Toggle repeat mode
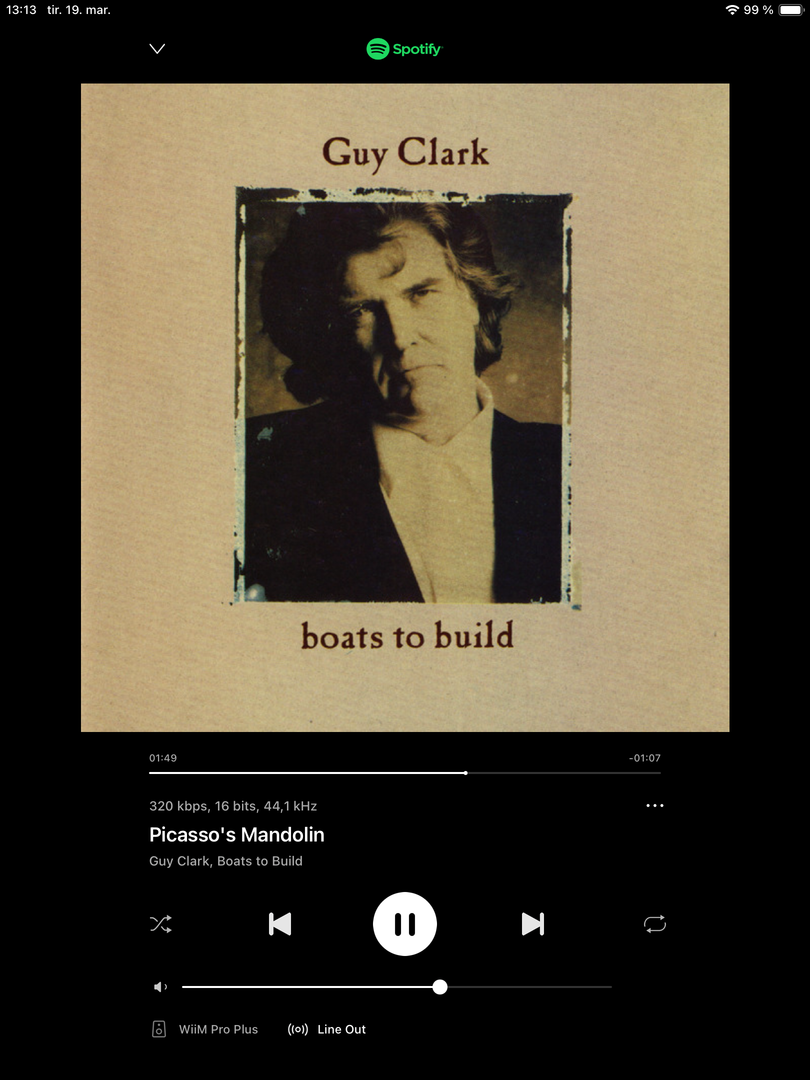The height and width of the screenshot is (1080, 810). tap(655, 924)
